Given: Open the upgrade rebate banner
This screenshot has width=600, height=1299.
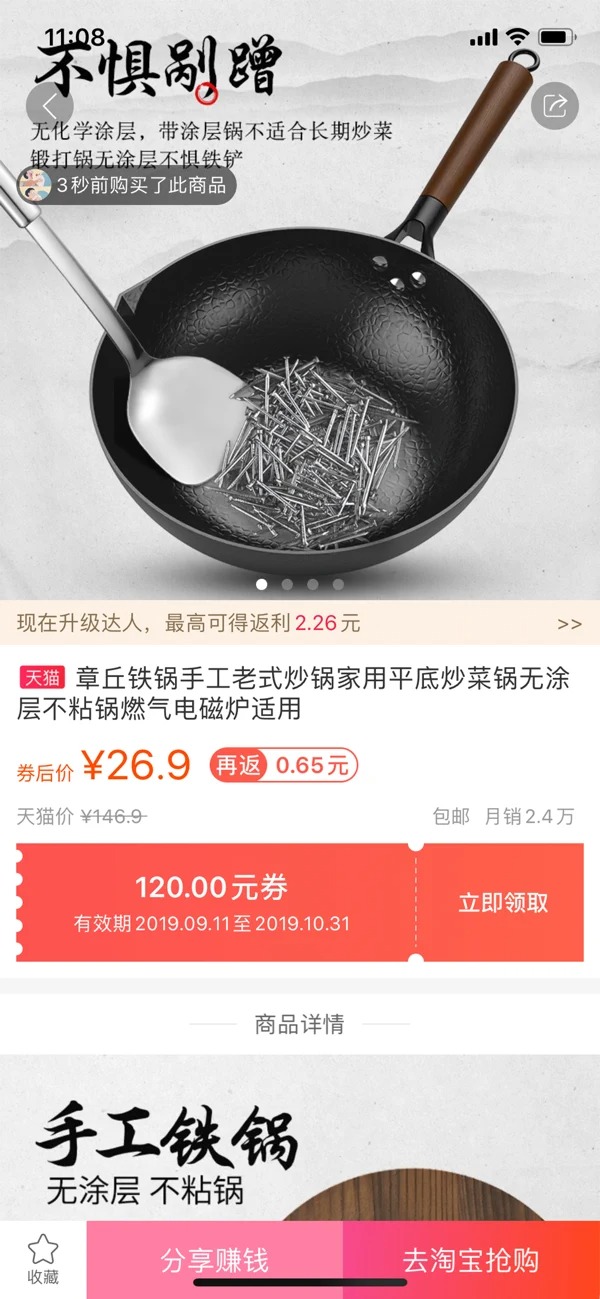Looking at the screenshot, I should [x=300, y=623].
